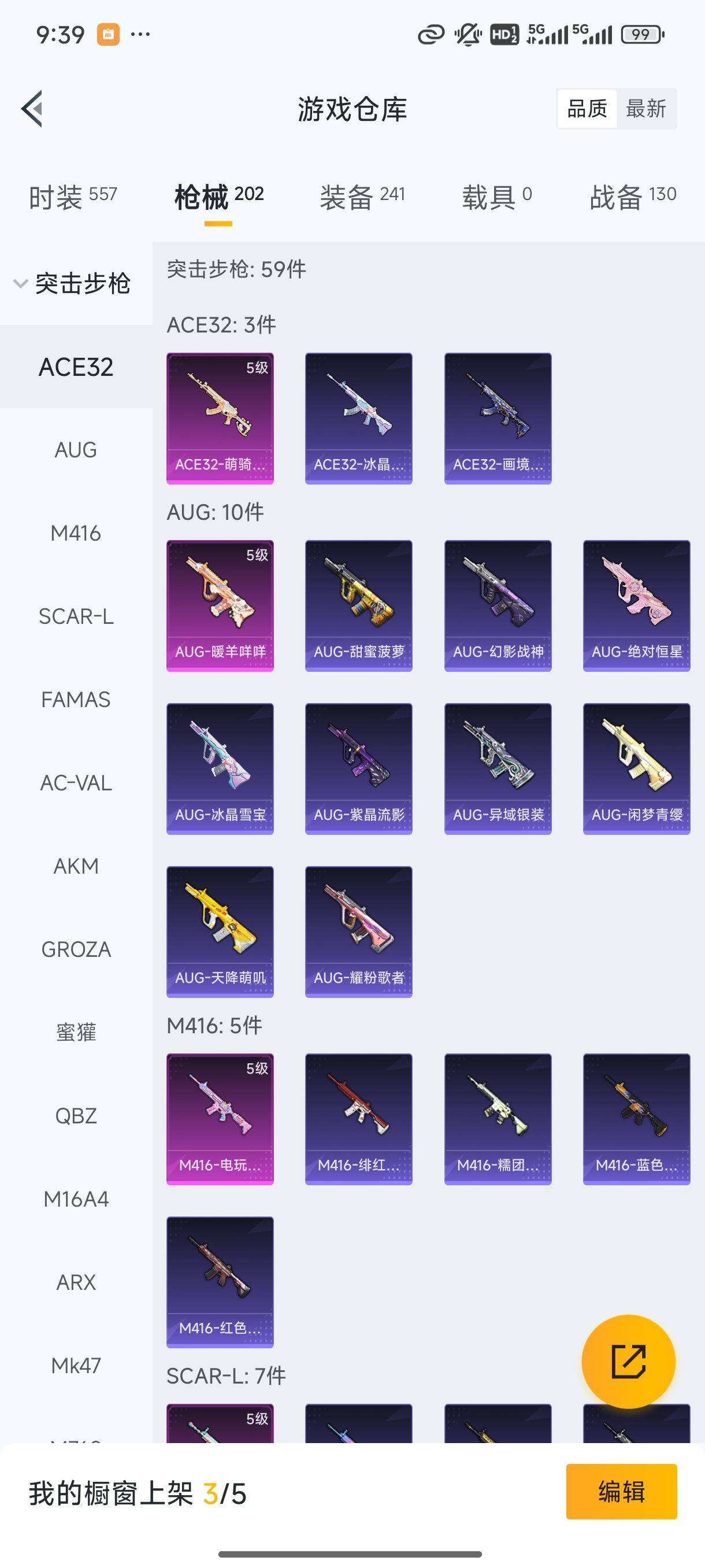Screen dimensions: 705x1568
Task: Select GROZA in the weapon sidebar
Action: [76, 949]
